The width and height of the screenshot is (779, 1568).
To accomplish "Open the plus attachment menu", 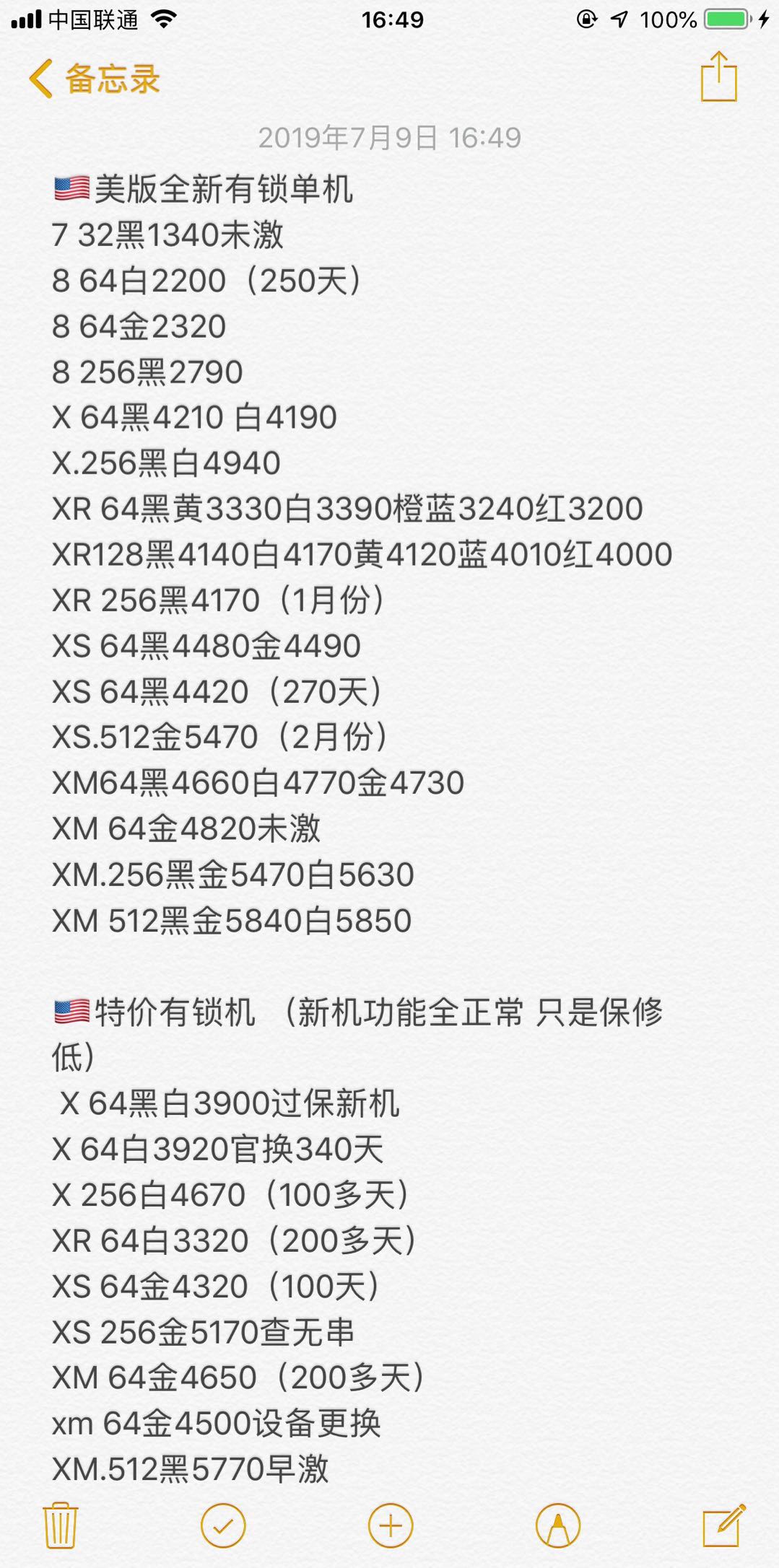I will point(391,1525).
